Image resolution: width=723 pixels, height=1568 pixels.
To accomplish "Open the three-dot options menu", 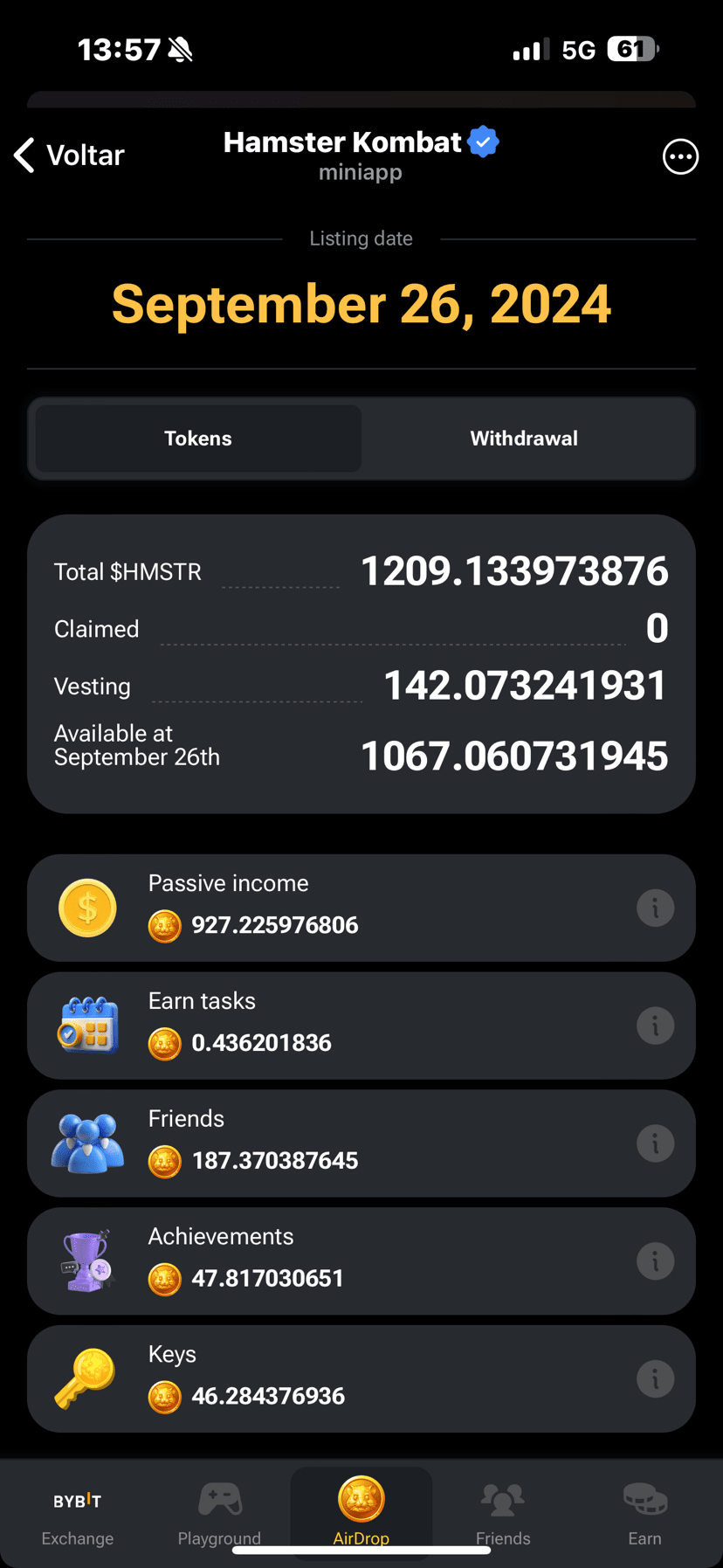I will tap(680, 157).
